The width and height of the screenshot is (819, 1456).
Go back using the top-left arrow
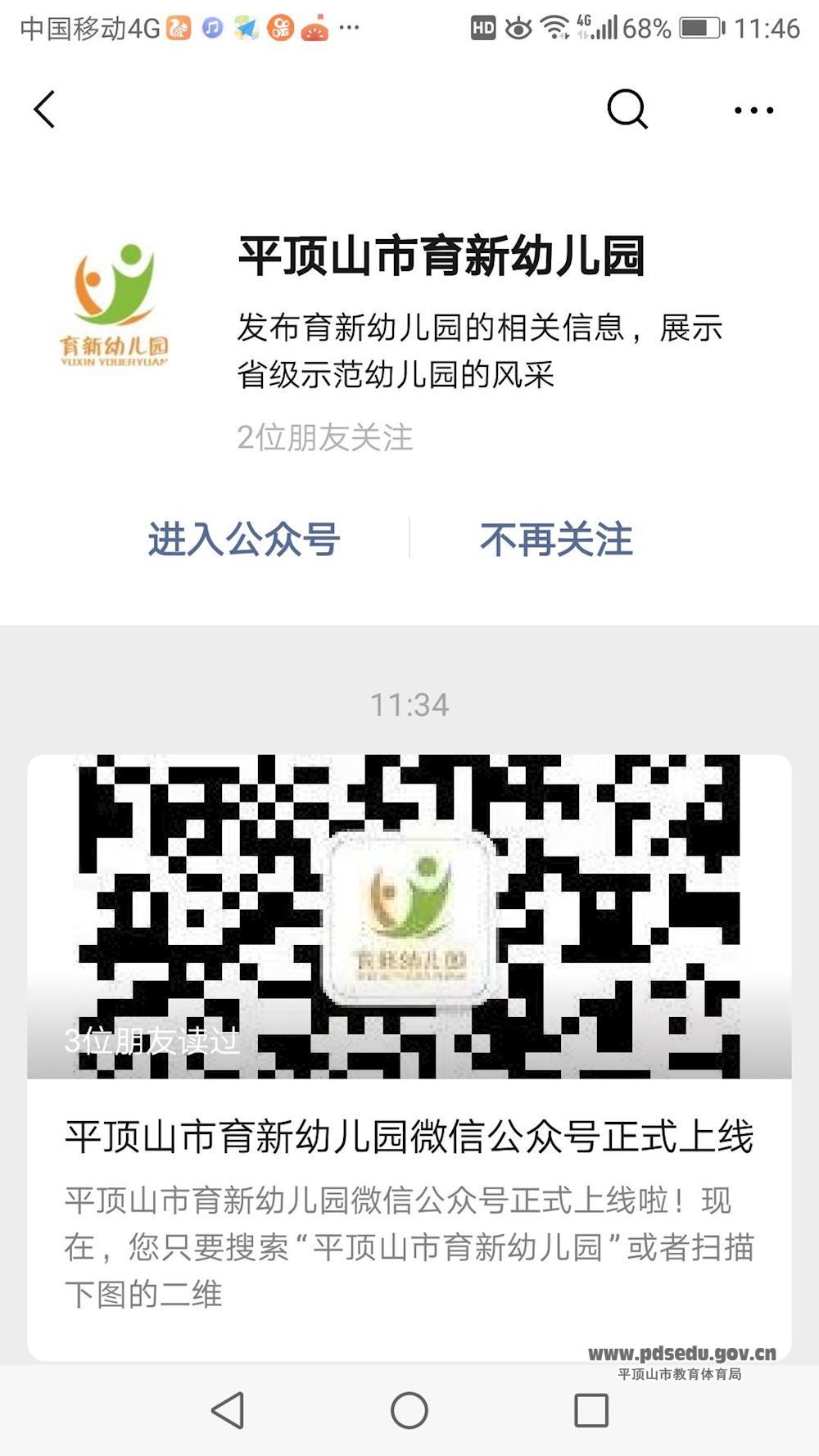coord(44,110)
